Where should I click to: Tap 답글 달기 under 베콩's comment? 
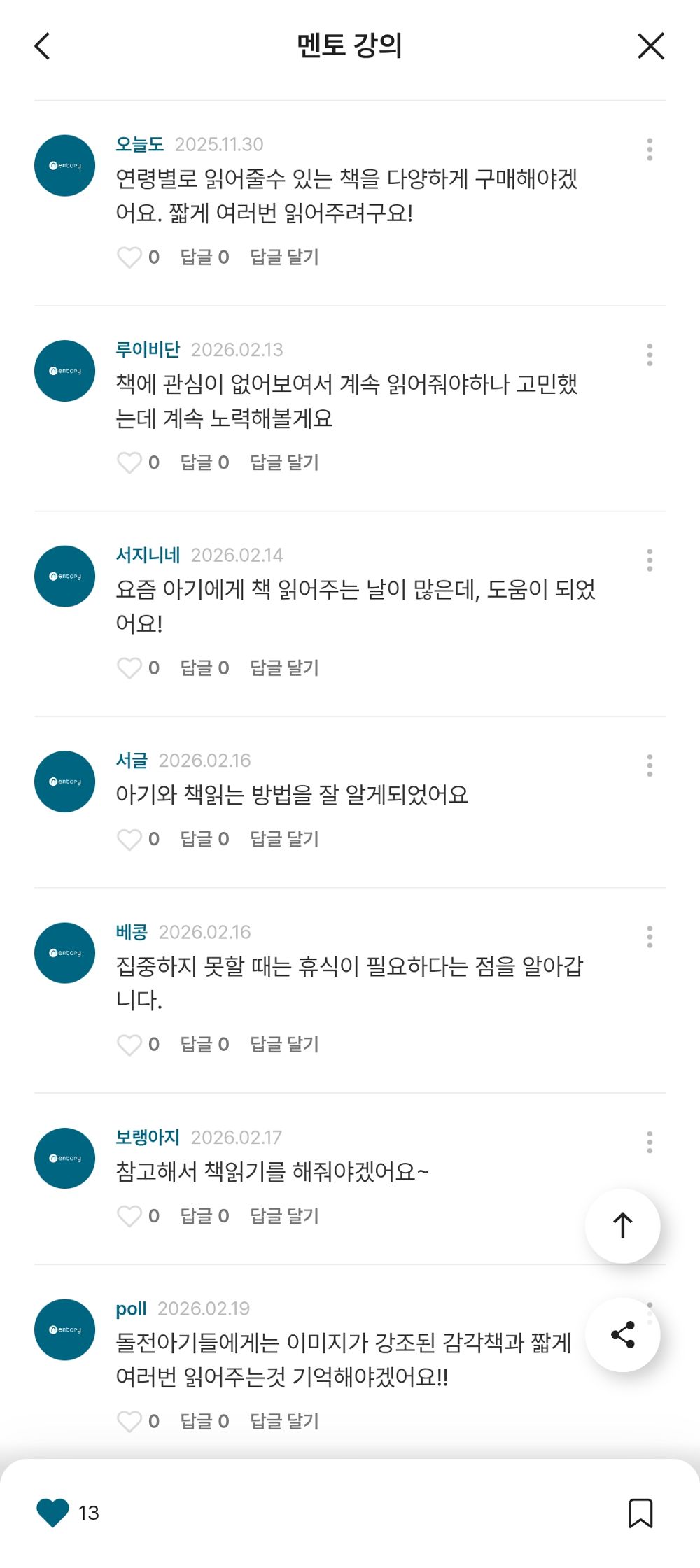[283, 1045]
